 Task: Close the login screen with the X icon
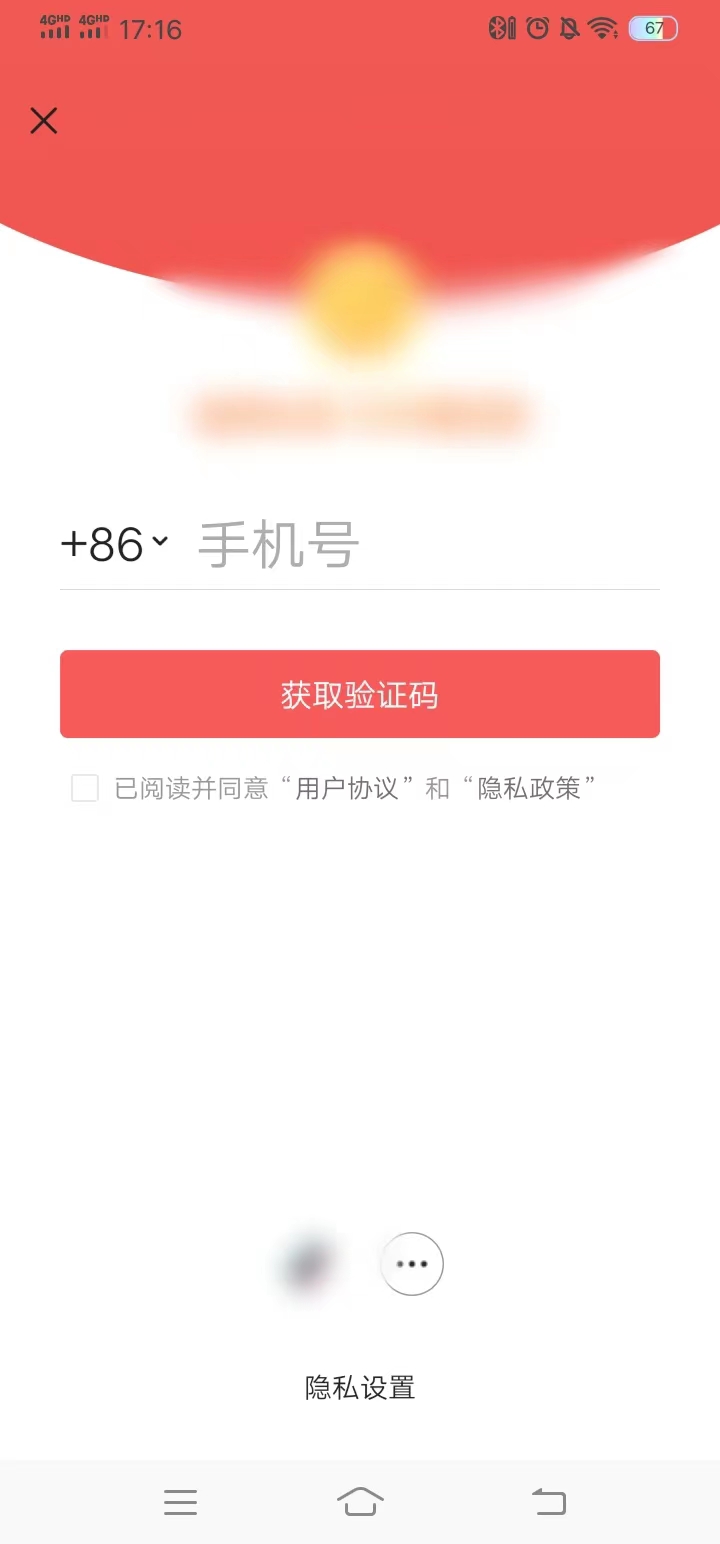pyautogui.click(x=44, y=120)
